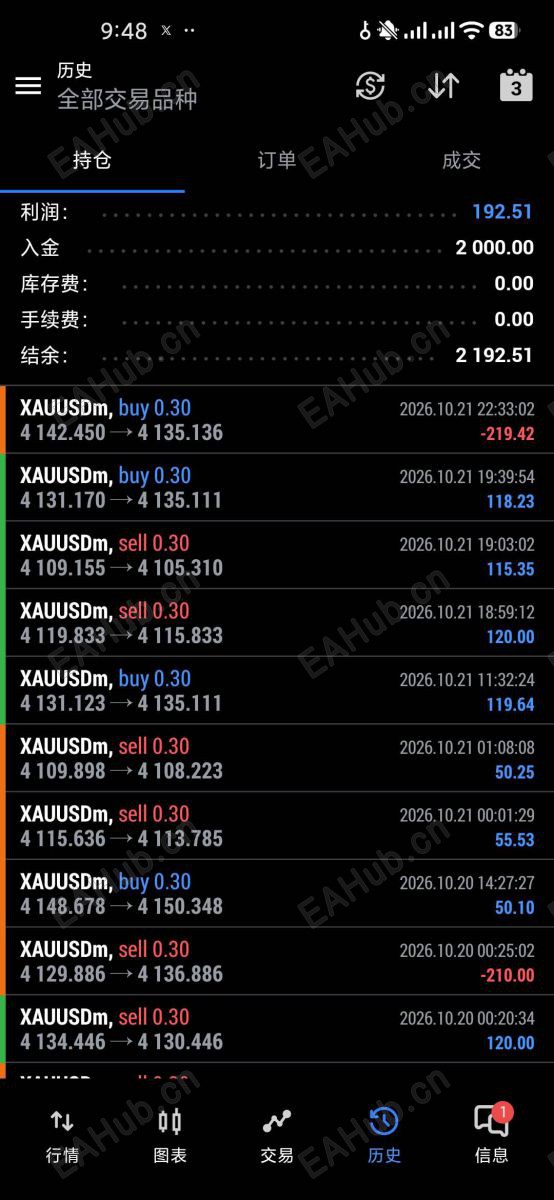This screenshot has width=554, height=1200.
Task: Go to the 行情 quotes tab
Action: tap(62, 1136)
